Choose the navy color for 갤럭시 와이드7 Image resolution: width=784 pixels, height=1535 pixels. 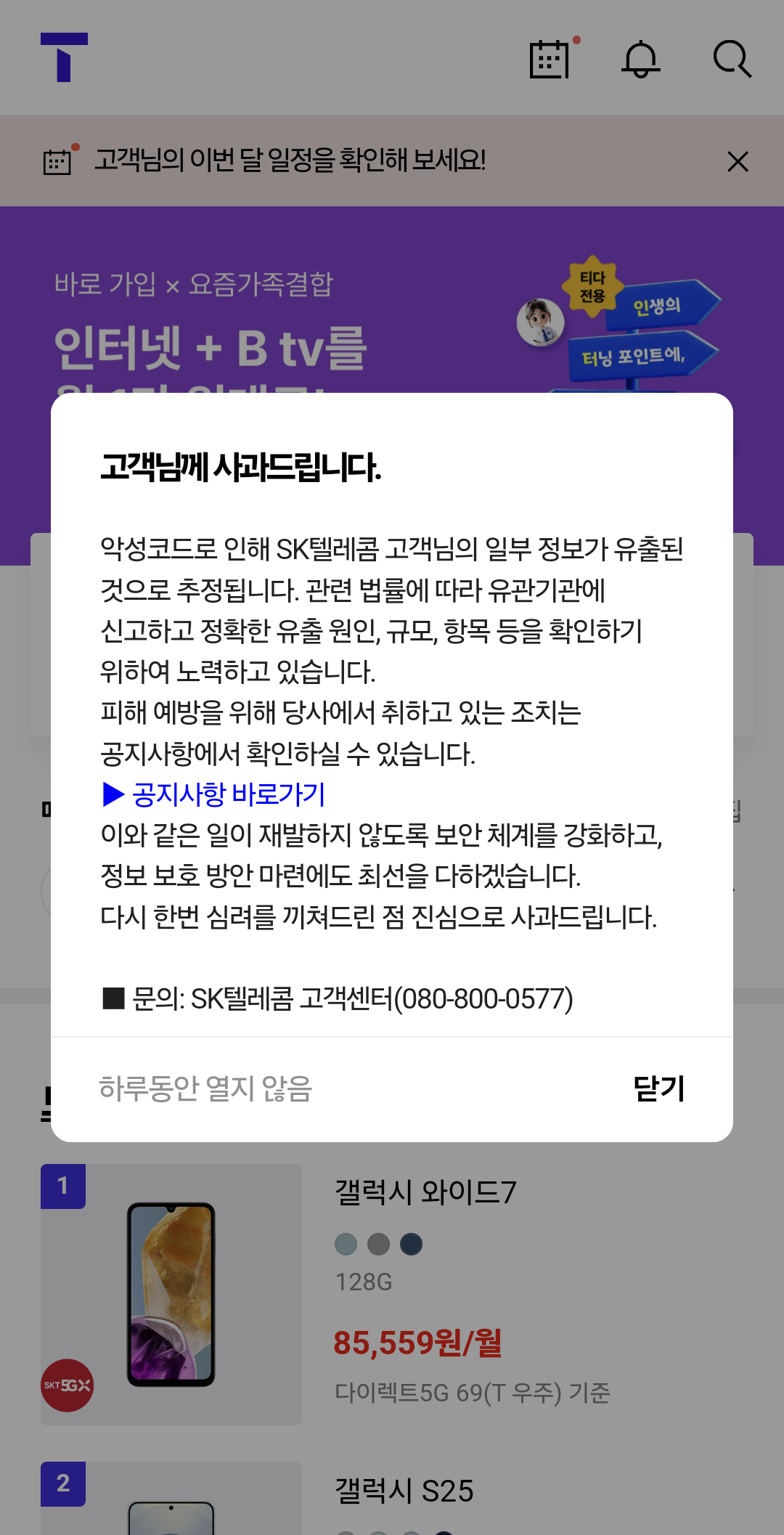point(411,1245)
